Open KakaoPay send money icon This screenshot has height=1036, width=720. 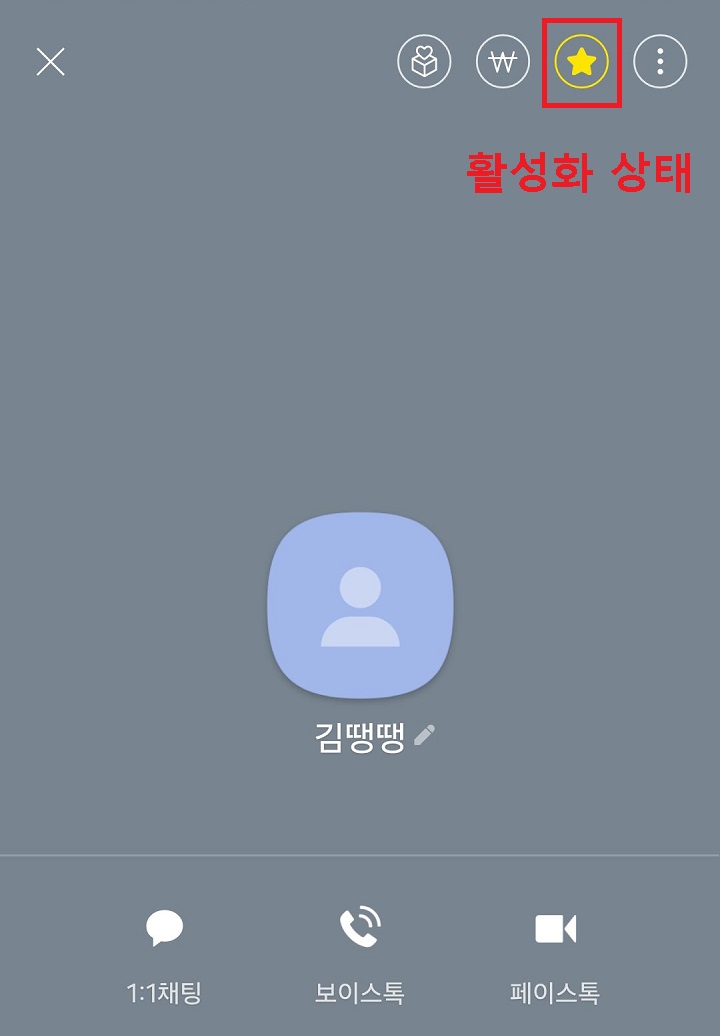tap(503, 61)
